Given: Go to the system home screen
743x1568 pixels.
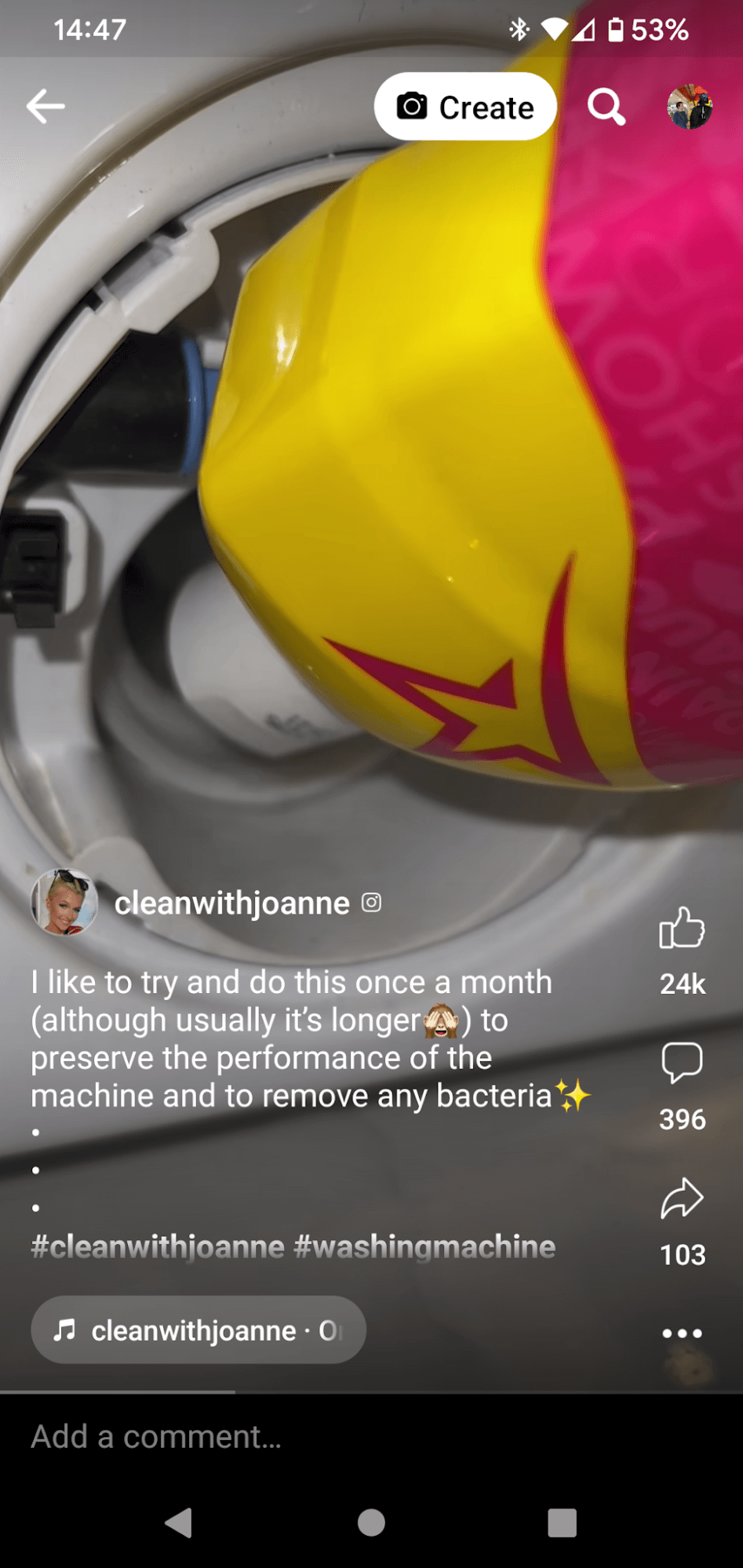Looking at the screenshot, I should coord(371,1523).
